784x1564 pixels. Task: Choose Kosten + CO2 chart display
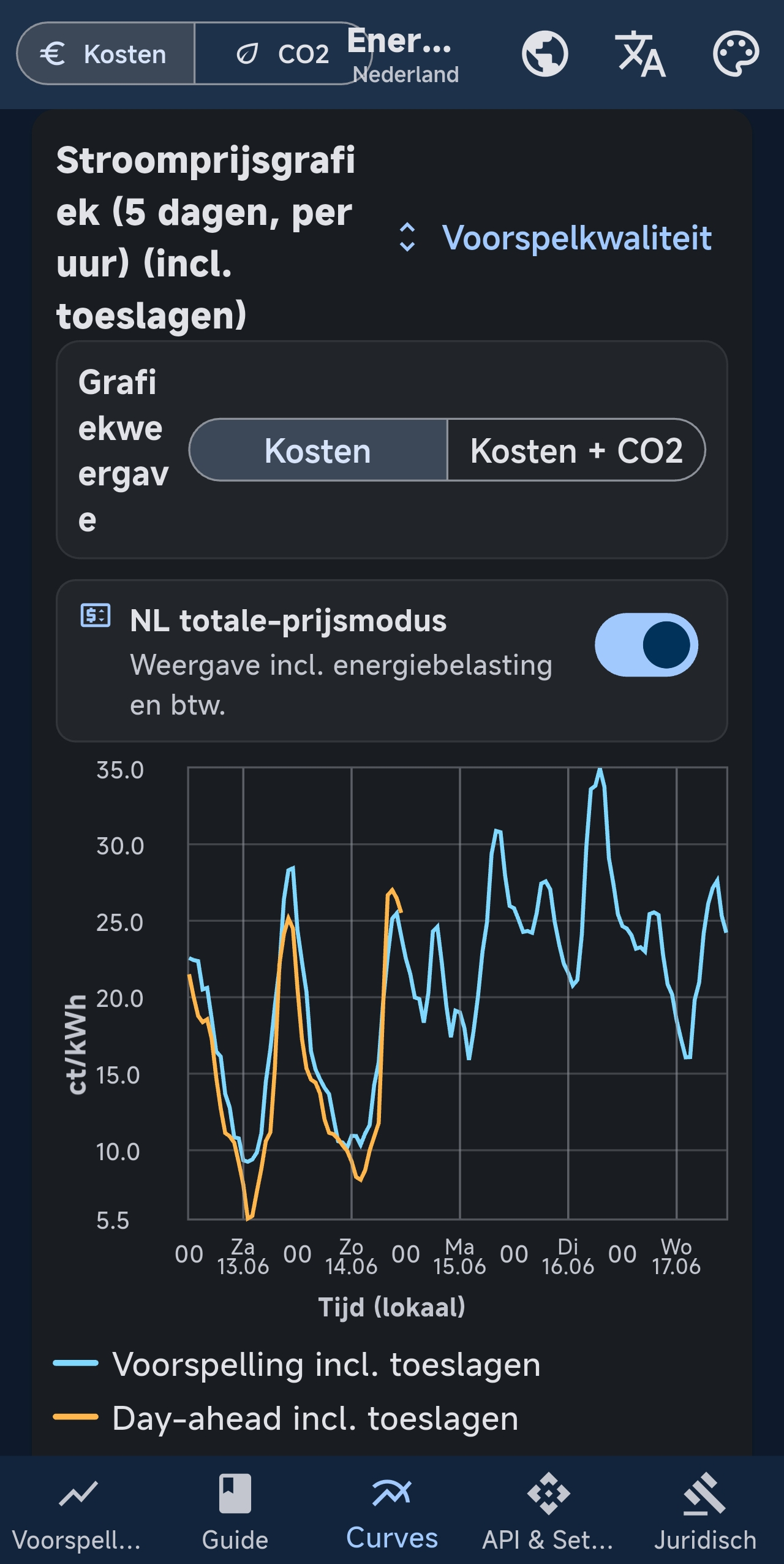[x=576, y=450]
